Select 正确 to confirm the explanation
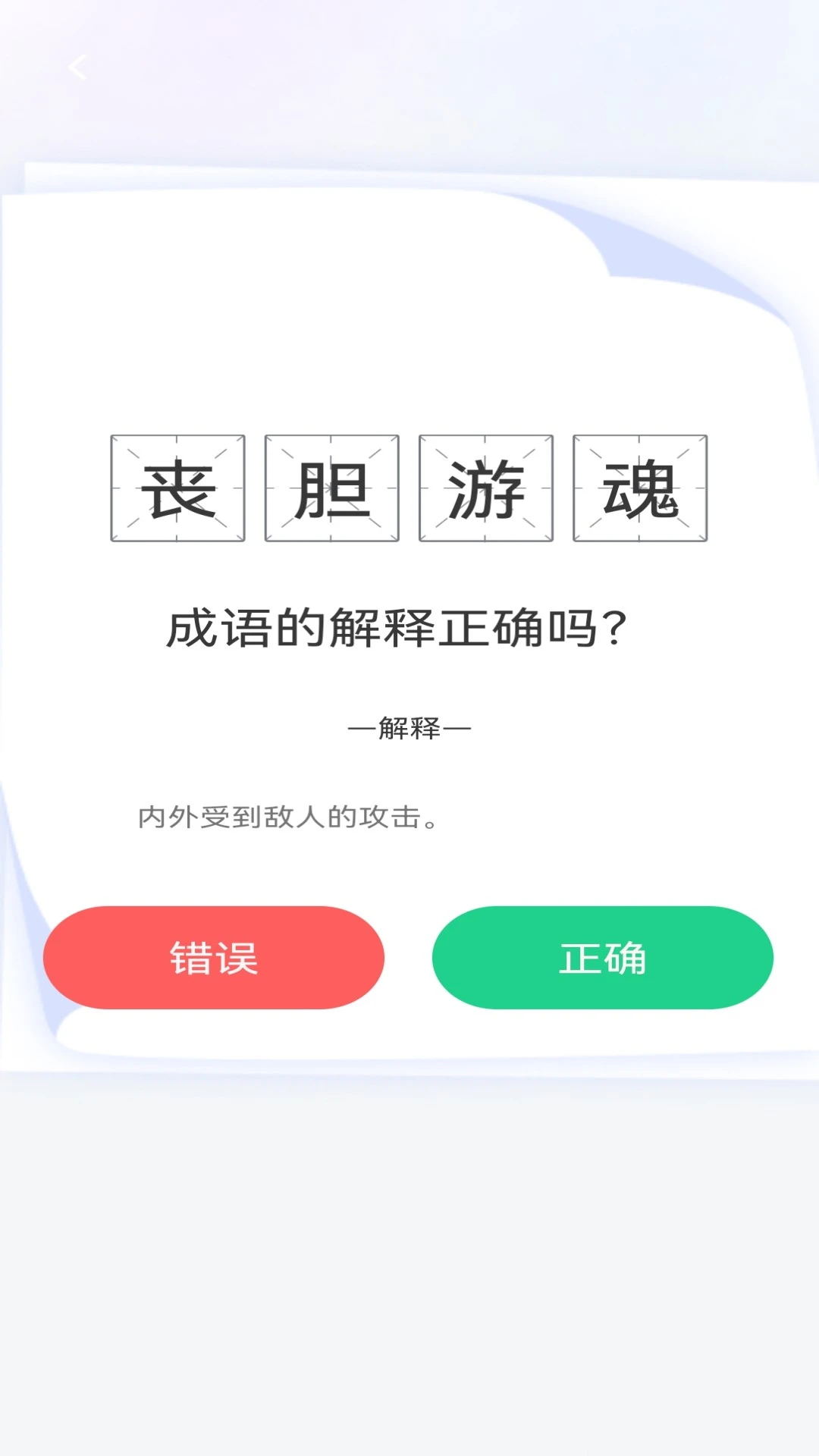This screenshot has height=1456, width=819. point(603,958)
